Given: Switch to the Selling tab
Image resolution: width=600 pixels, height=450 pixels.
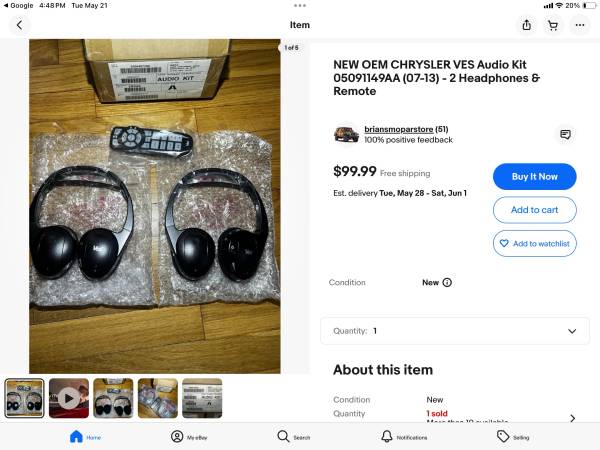Looking at the screenshot, I should 513,437.
